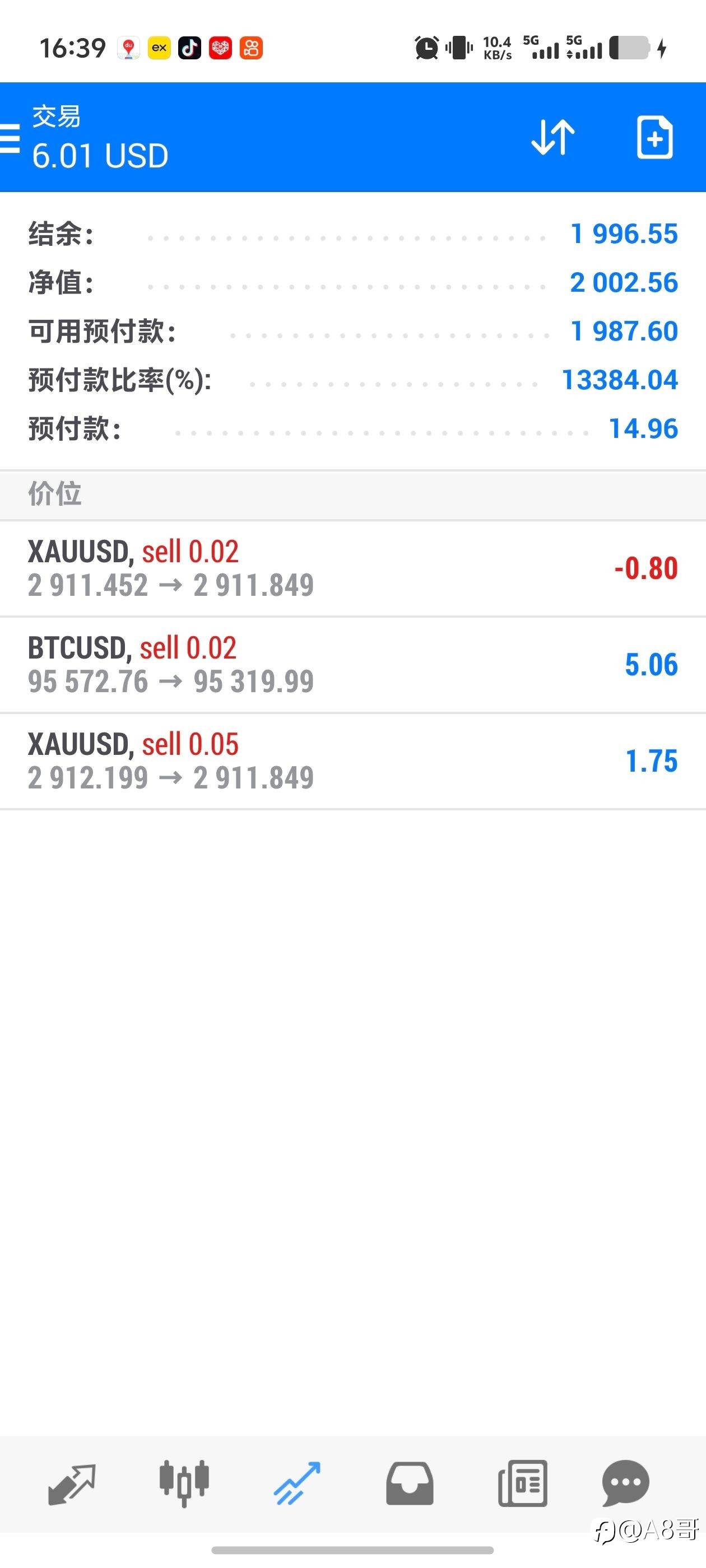Select the trade tab

tap(296, 1483)
